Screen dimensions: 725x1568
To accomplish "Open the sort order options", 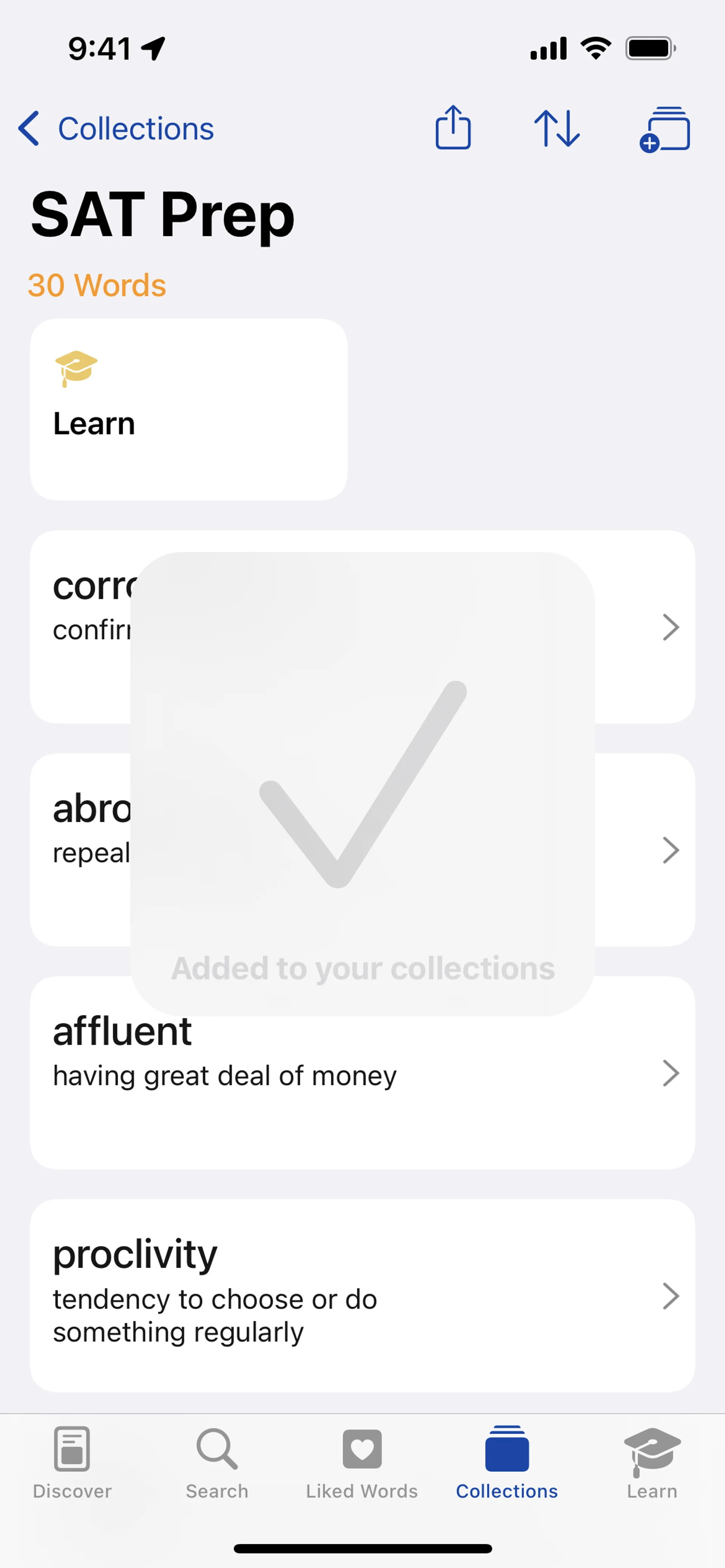I will [557, 128].
